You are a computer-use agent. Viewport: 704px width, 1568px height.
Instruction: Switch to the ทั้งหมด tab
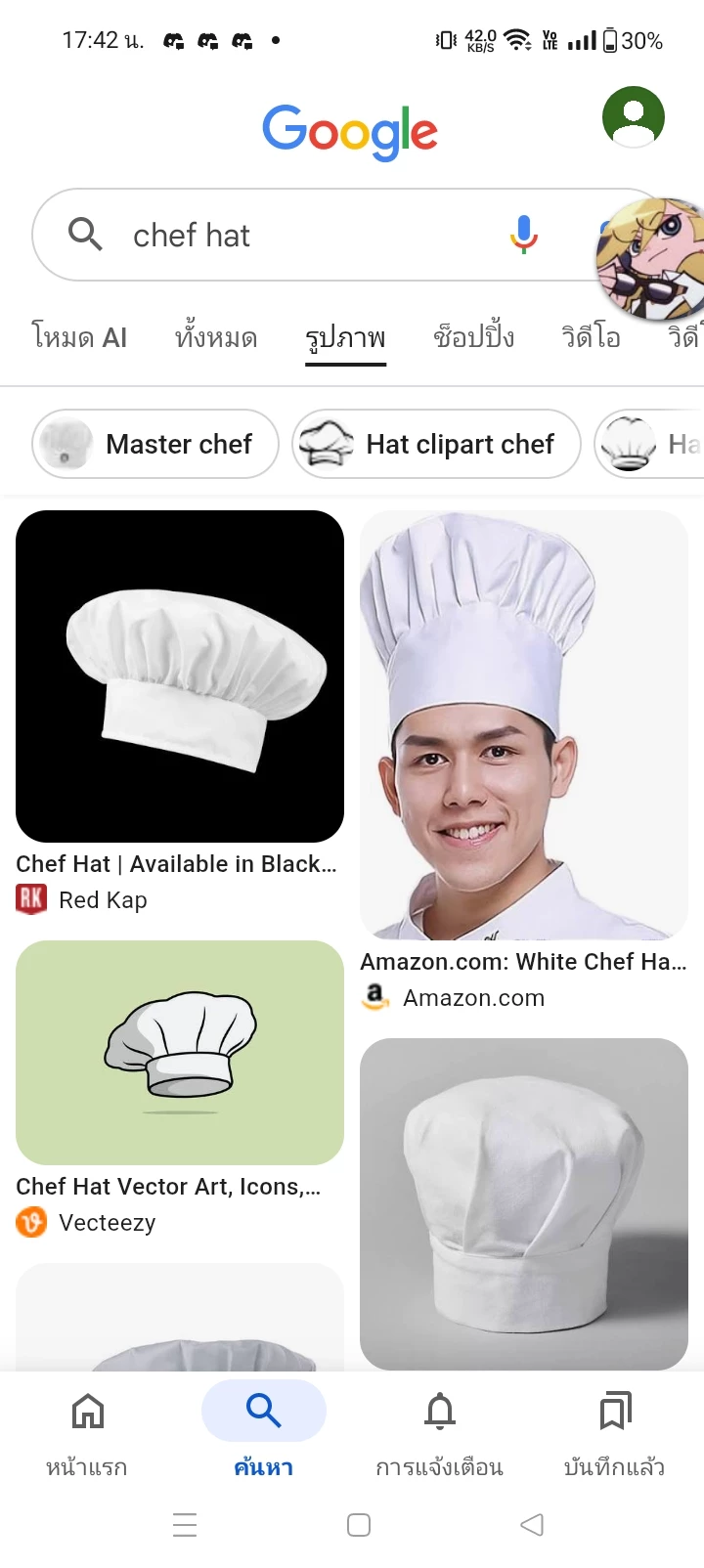[x=216, y=338]
